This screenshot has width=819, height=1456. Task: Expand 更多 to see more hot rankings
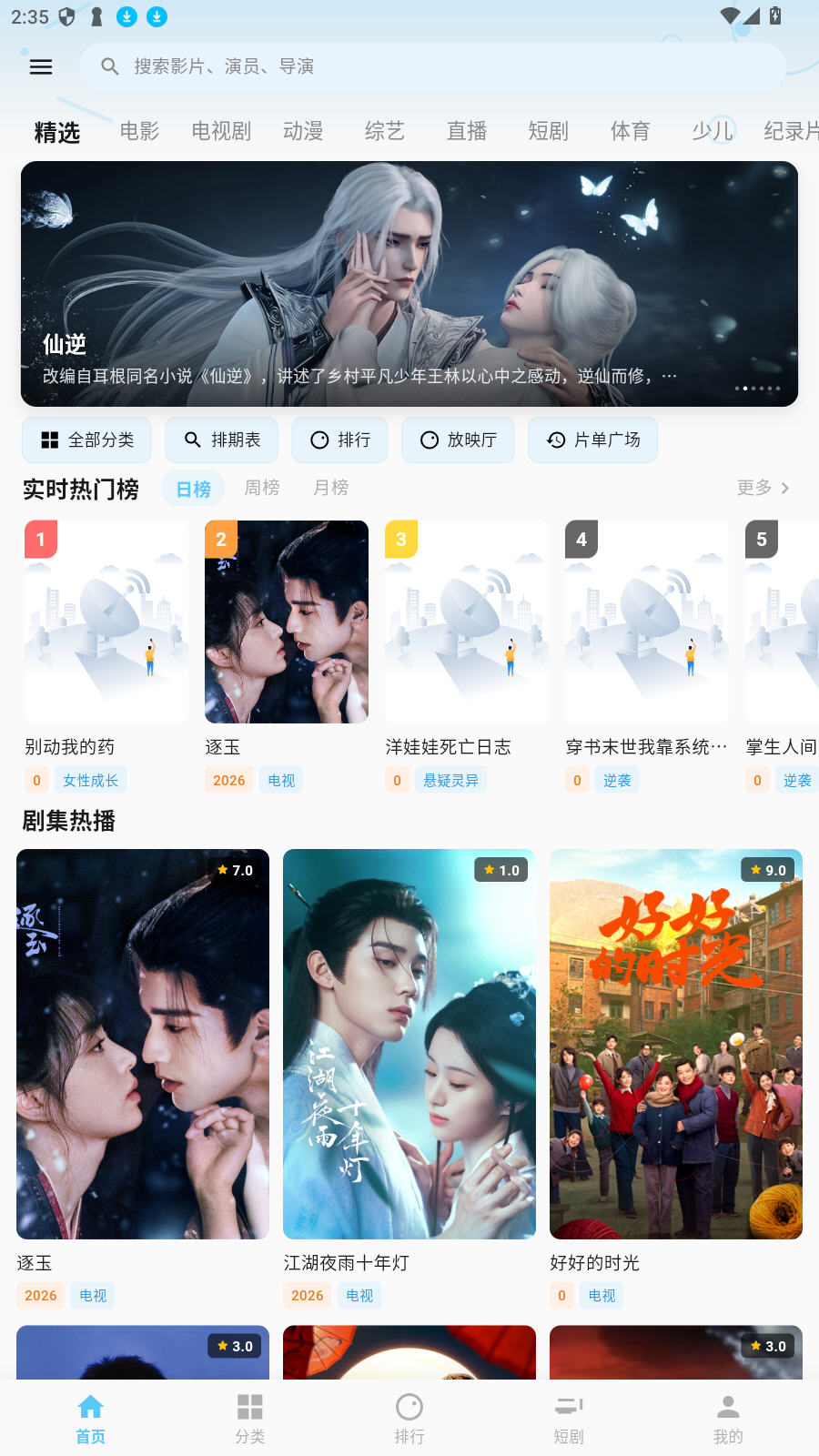tap(763, 488)
